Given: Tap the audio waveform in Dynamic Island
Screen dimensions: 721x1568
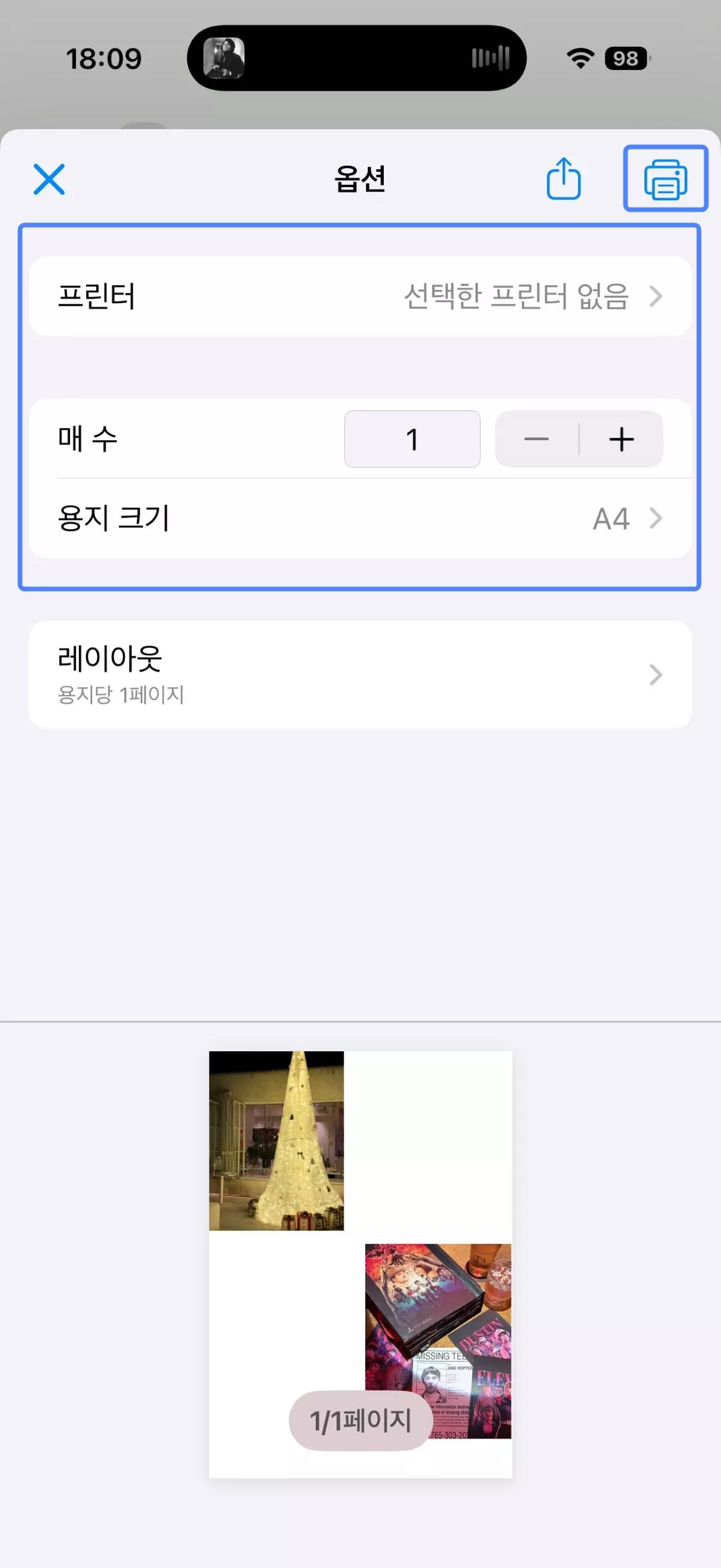Looking at the screenshot, I should click(490, 58).
